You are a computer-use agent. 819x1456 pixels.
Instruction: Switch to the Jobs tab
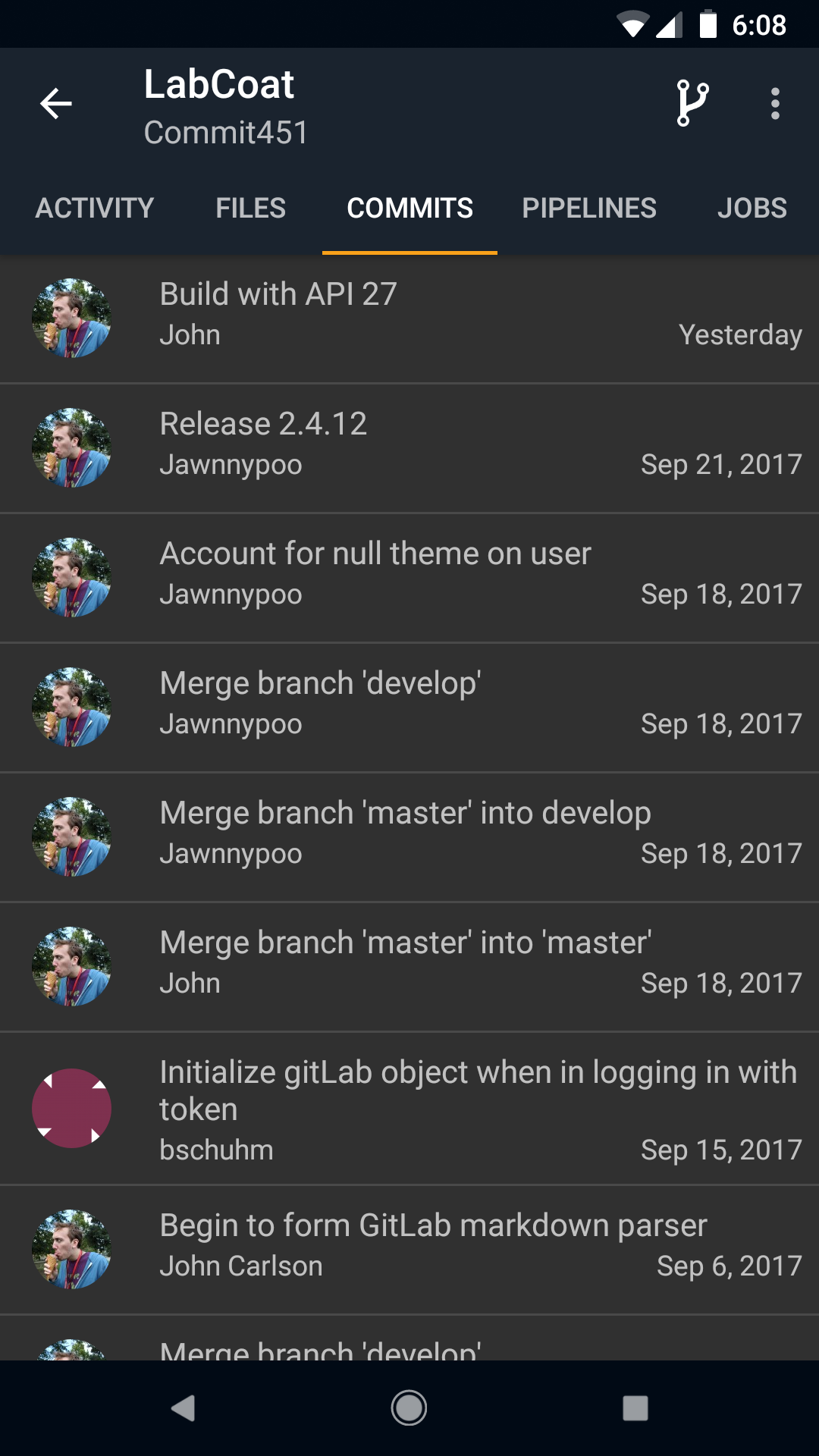pyautogui.click(x=752, y=209)
